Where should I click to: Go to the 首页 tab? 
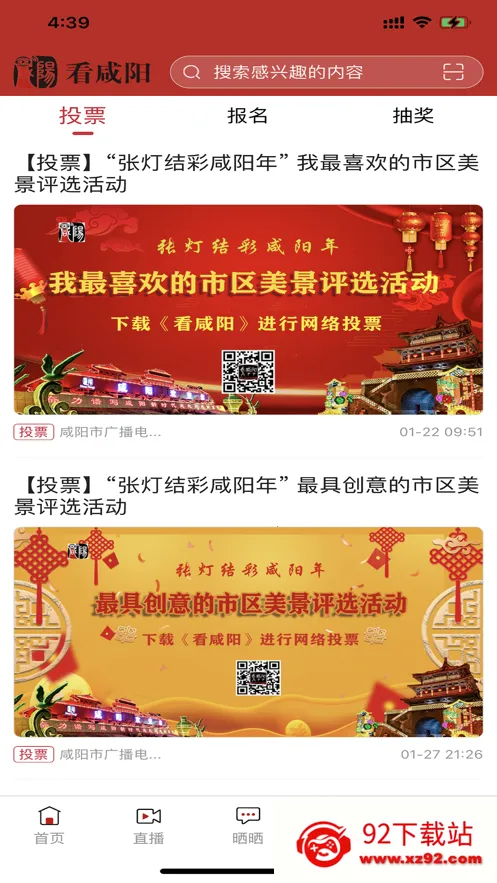50,826
